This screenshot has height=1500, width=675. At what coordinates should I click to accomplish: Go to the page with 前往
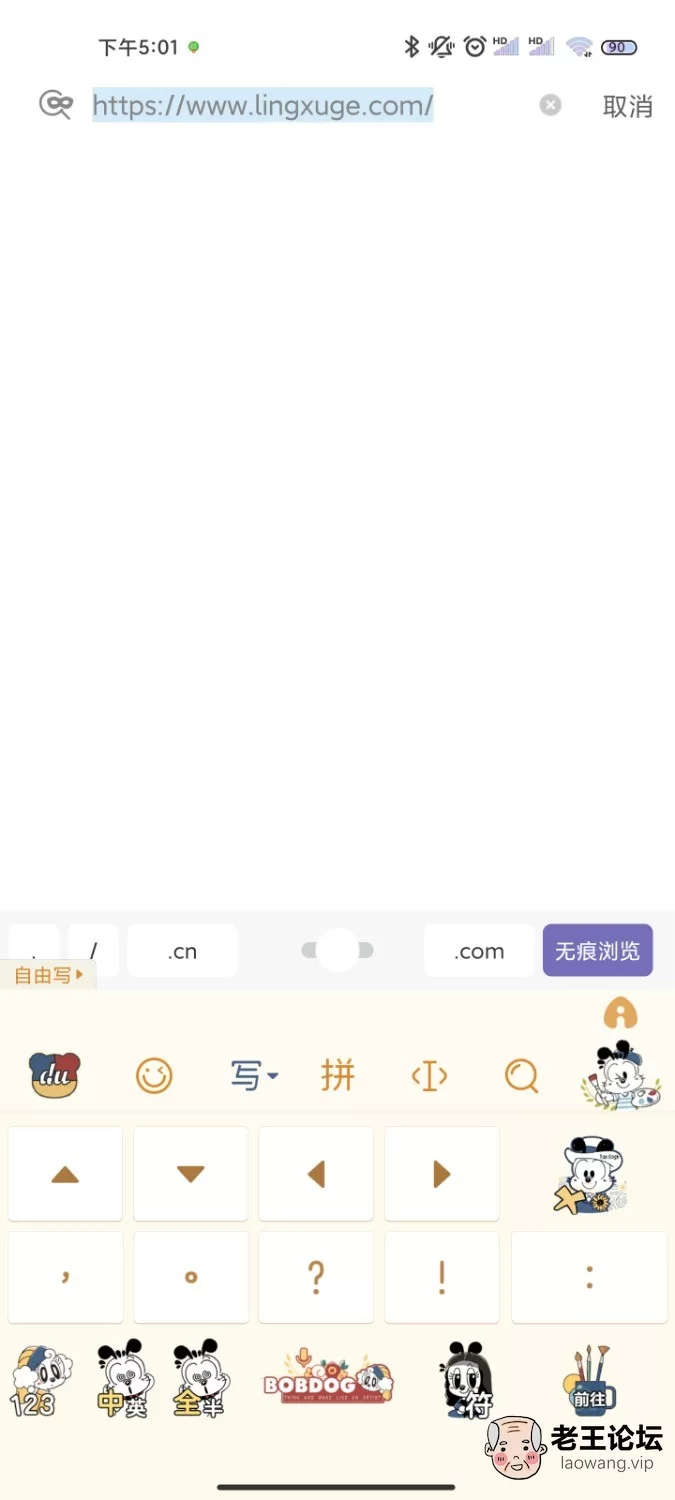[590, 1380]
